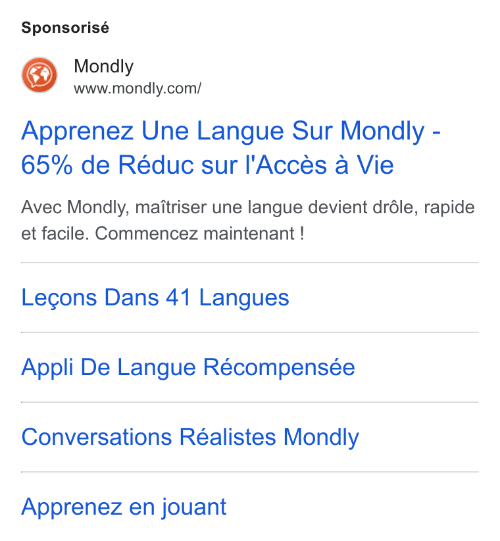Open the Appli De Langue Récompensée sitelink
This screenshot has height=541, width=500.
coord(188,367)
